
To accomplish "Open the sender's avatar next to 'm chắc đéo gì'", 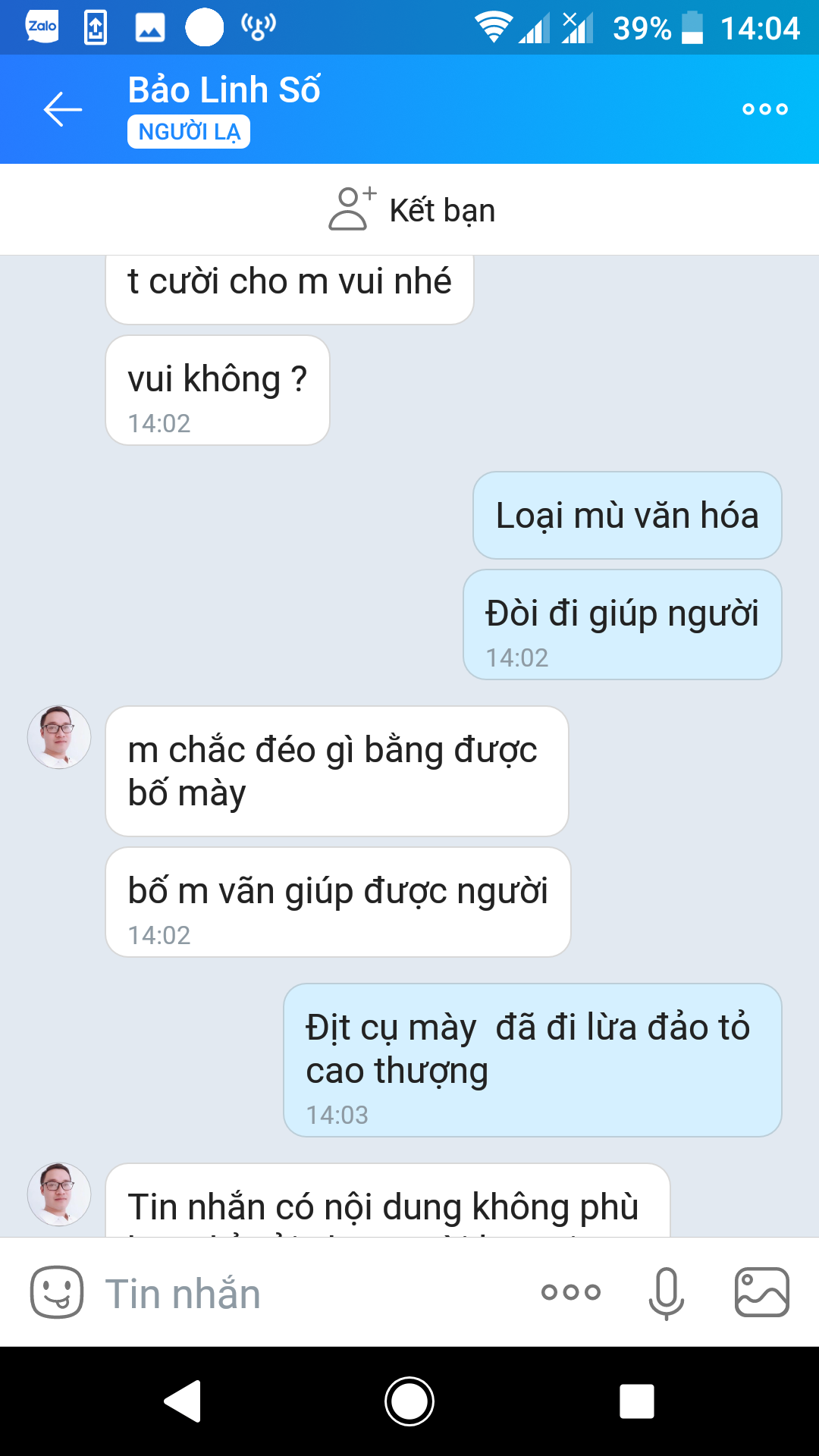I will [x=59, y=737].
